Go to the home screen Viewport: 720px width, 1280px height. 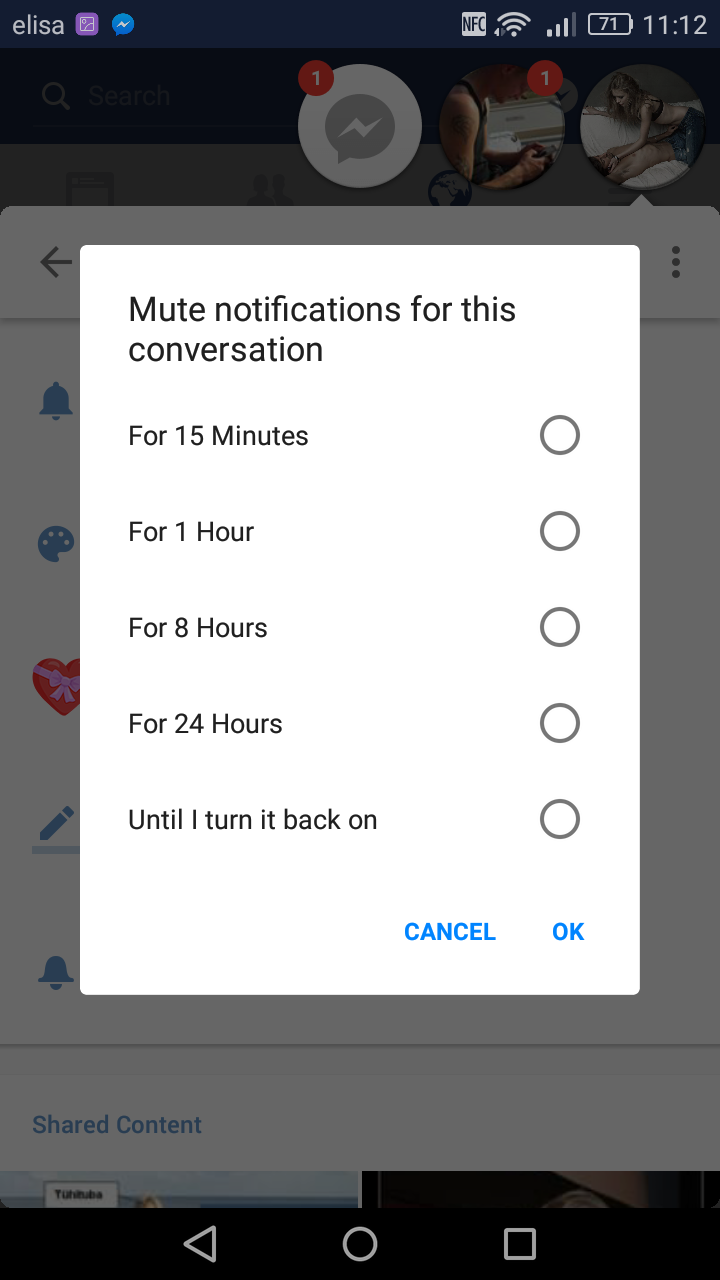(360, 1244)
